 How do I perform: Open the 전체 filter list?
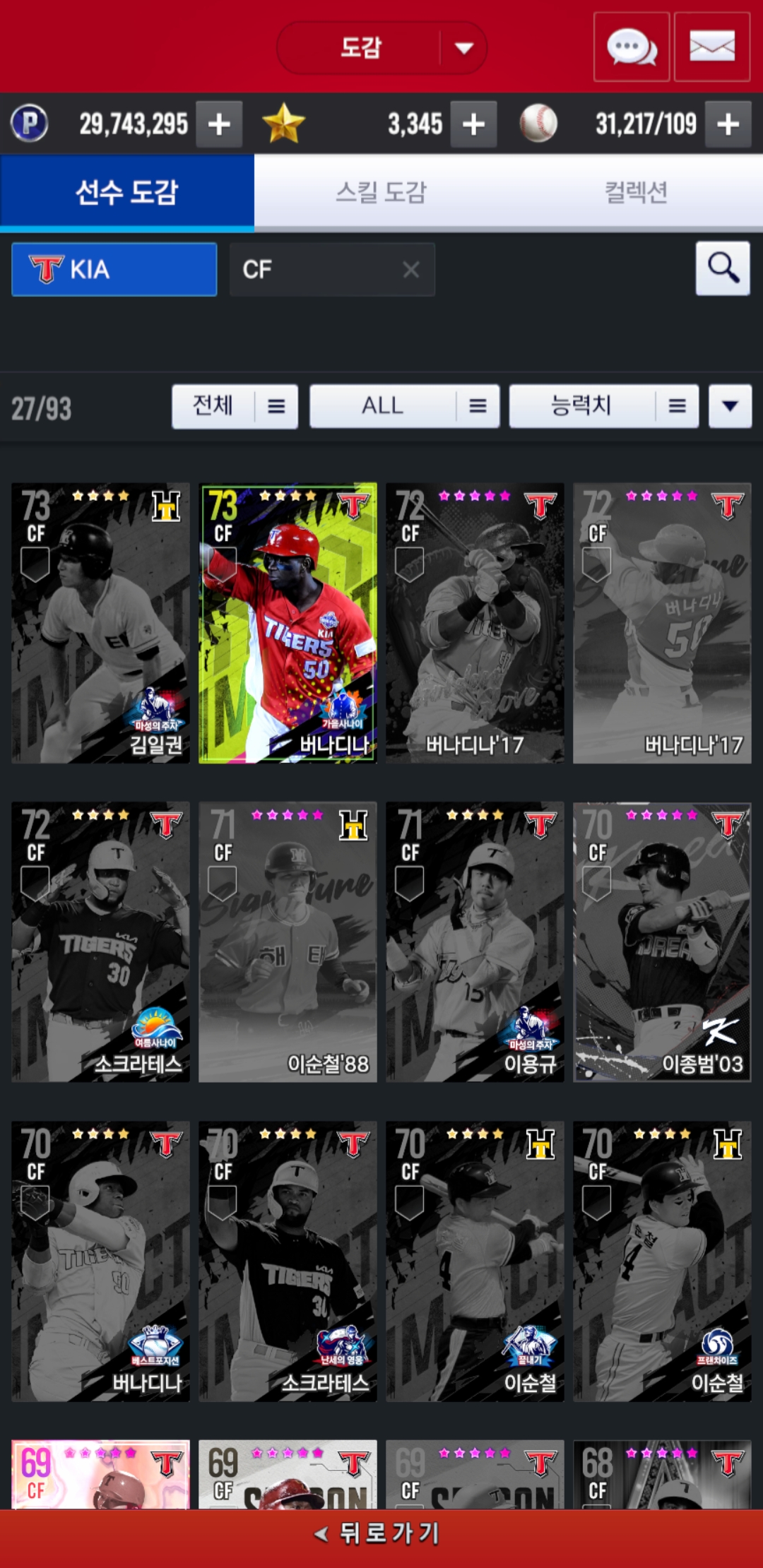pos(235,406)
